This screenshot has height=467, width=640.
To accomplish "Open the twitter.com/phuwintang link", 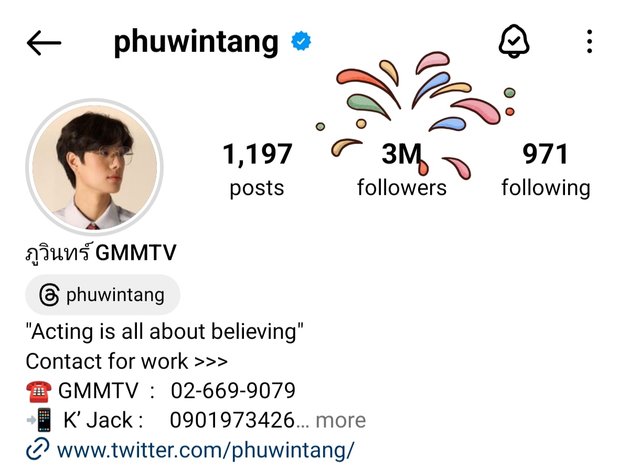I will tap(205, 450).
